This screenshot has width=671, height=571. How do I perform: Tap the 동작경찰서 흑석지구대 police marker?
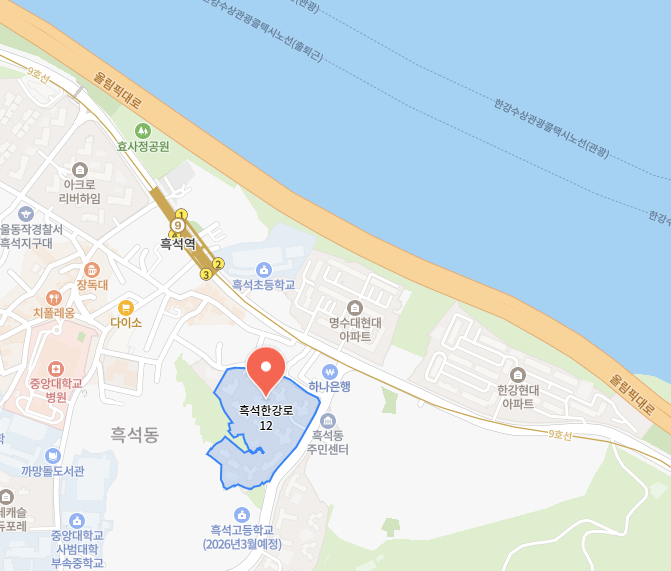pyautogui.click(x=26, y=213)
